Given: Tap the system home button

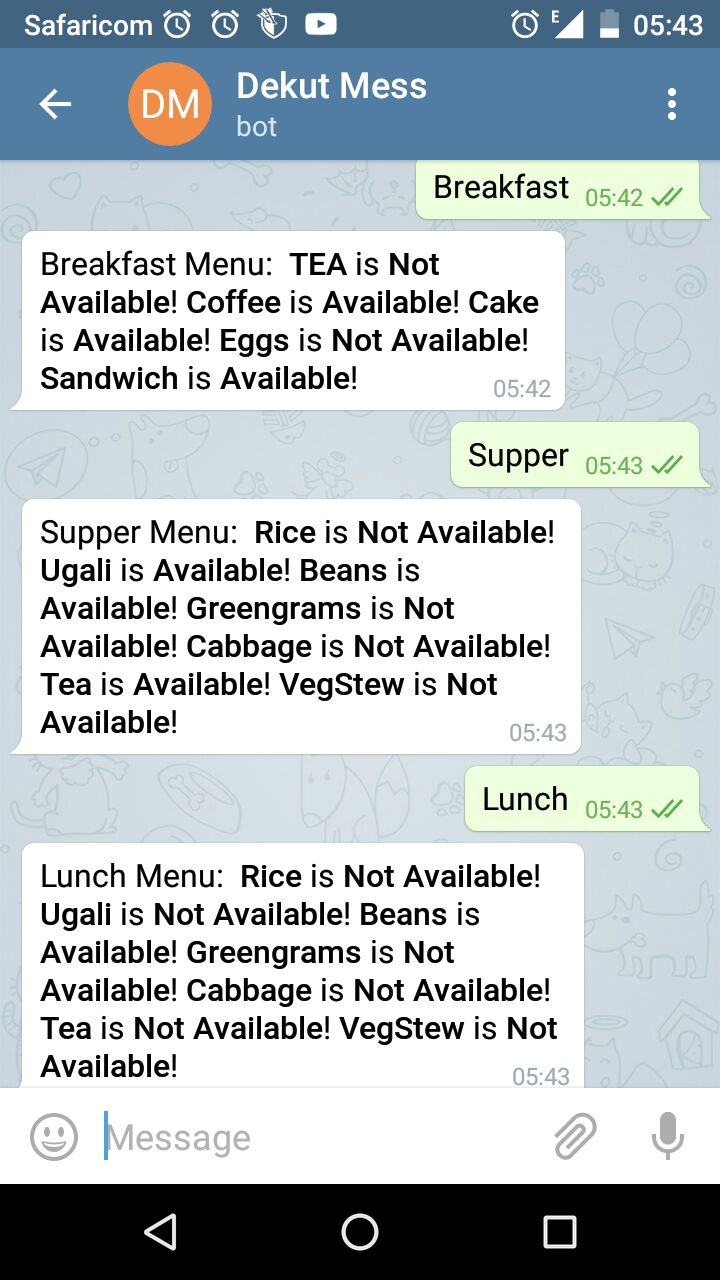Looking at the screenshot, I should [360, 1232].
